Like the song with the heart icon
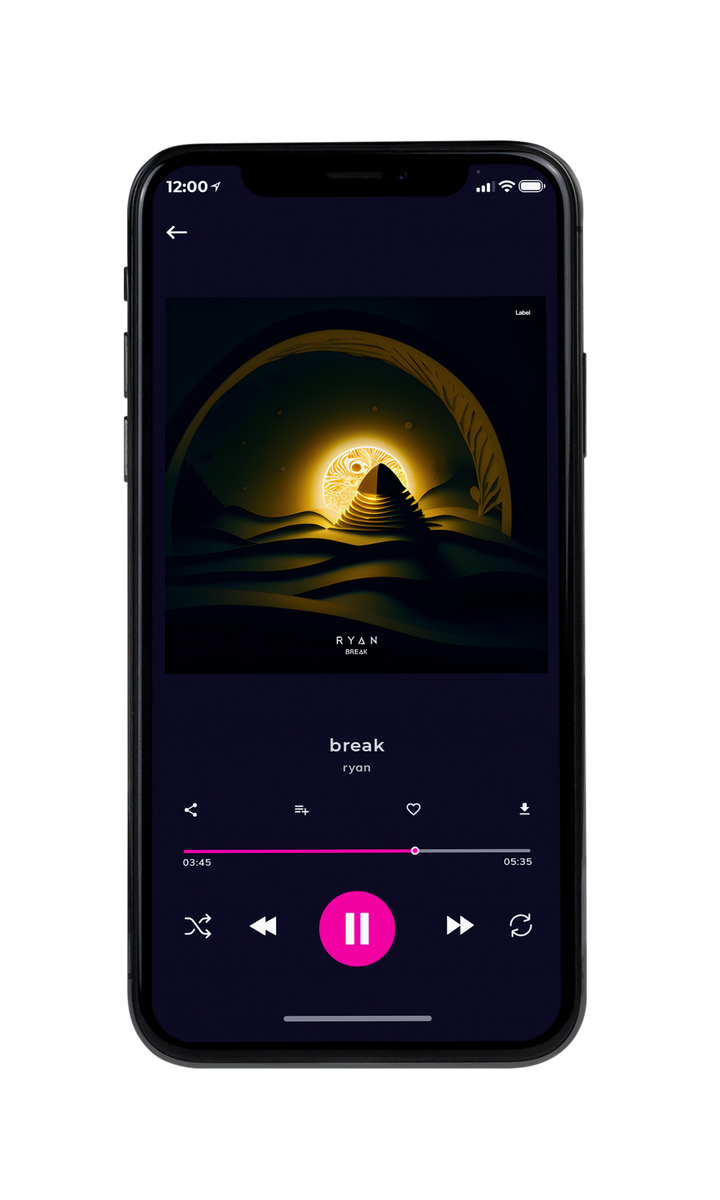Image resolution: width=720 pixels, height=1200 pixels. tap(413, 809)
